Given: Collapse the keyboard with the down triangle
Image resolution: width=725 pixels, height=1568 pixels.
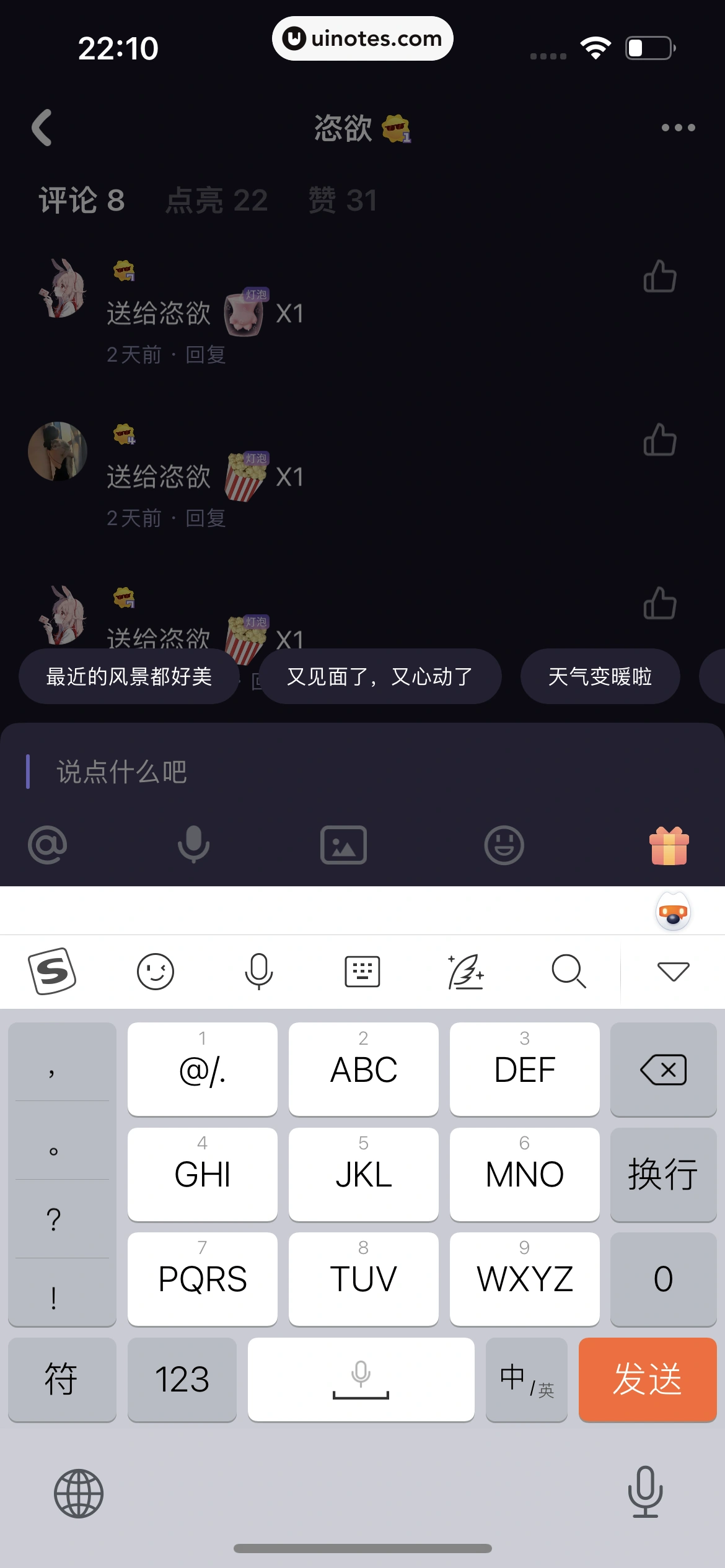Looking at the screenshot, I should pyautogui.click(x=673, y=971).
